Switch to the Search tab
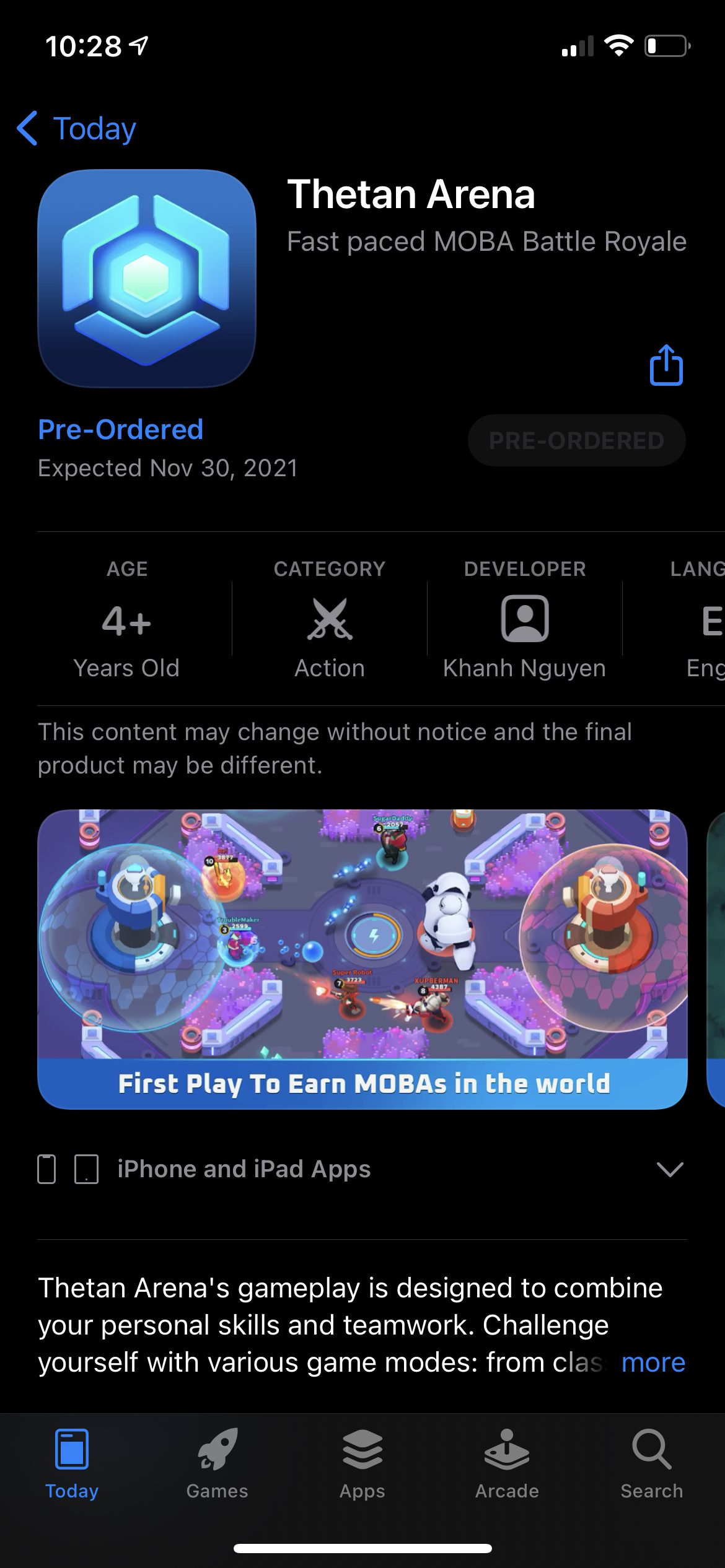The image size is (725, 1568). point(652,1463)
